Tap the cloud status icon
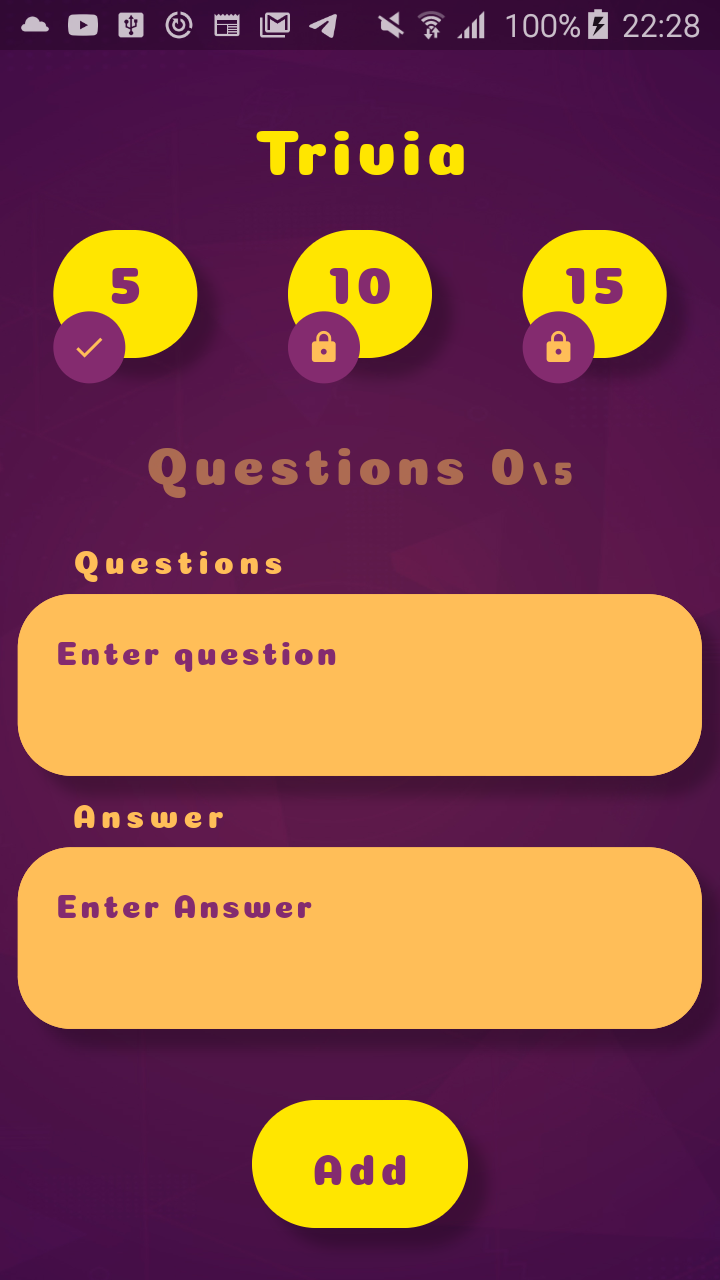Viewport: 720px width, 1280px height. tap(34, 25)
